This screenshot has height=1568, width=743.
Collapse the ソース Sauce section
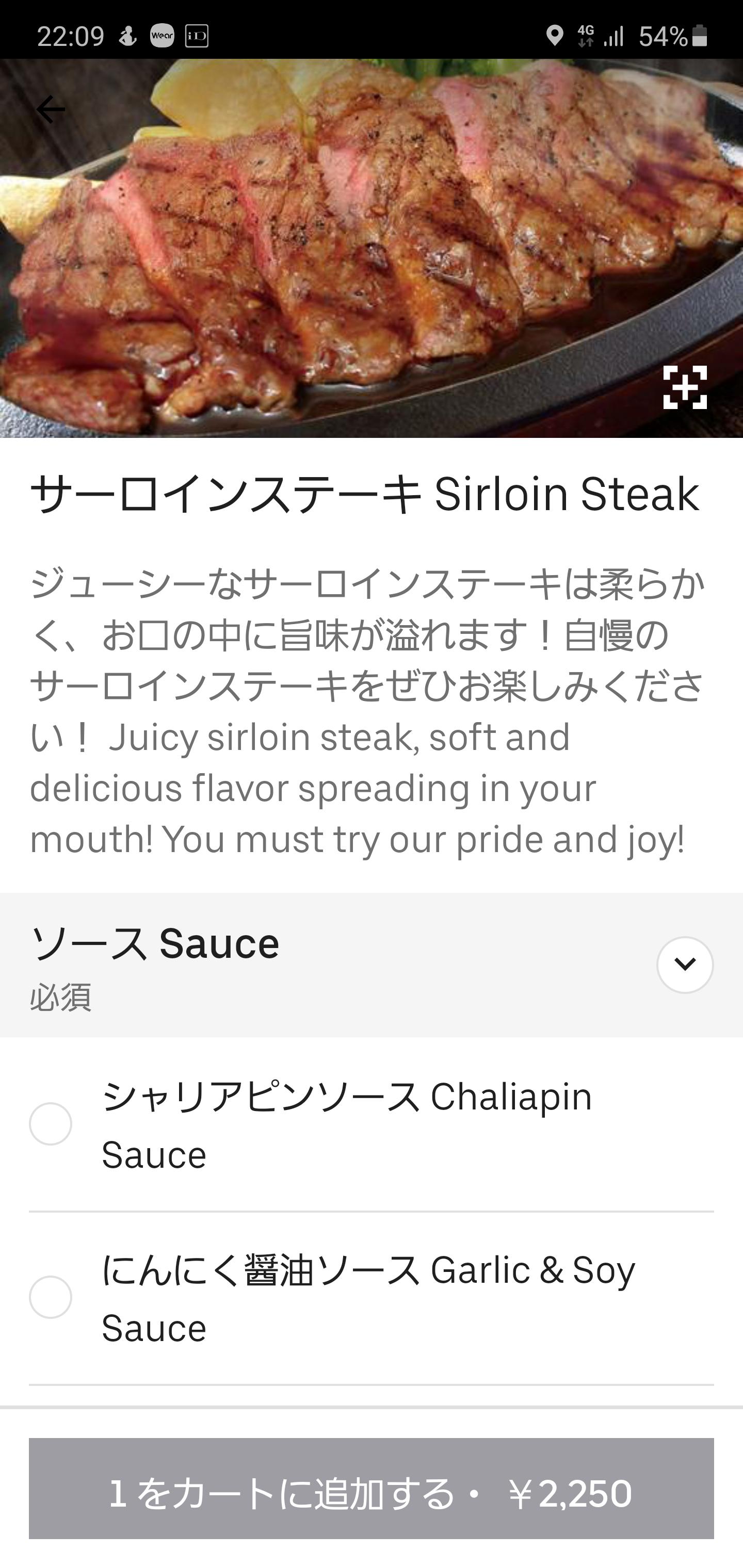coord(685,965)
